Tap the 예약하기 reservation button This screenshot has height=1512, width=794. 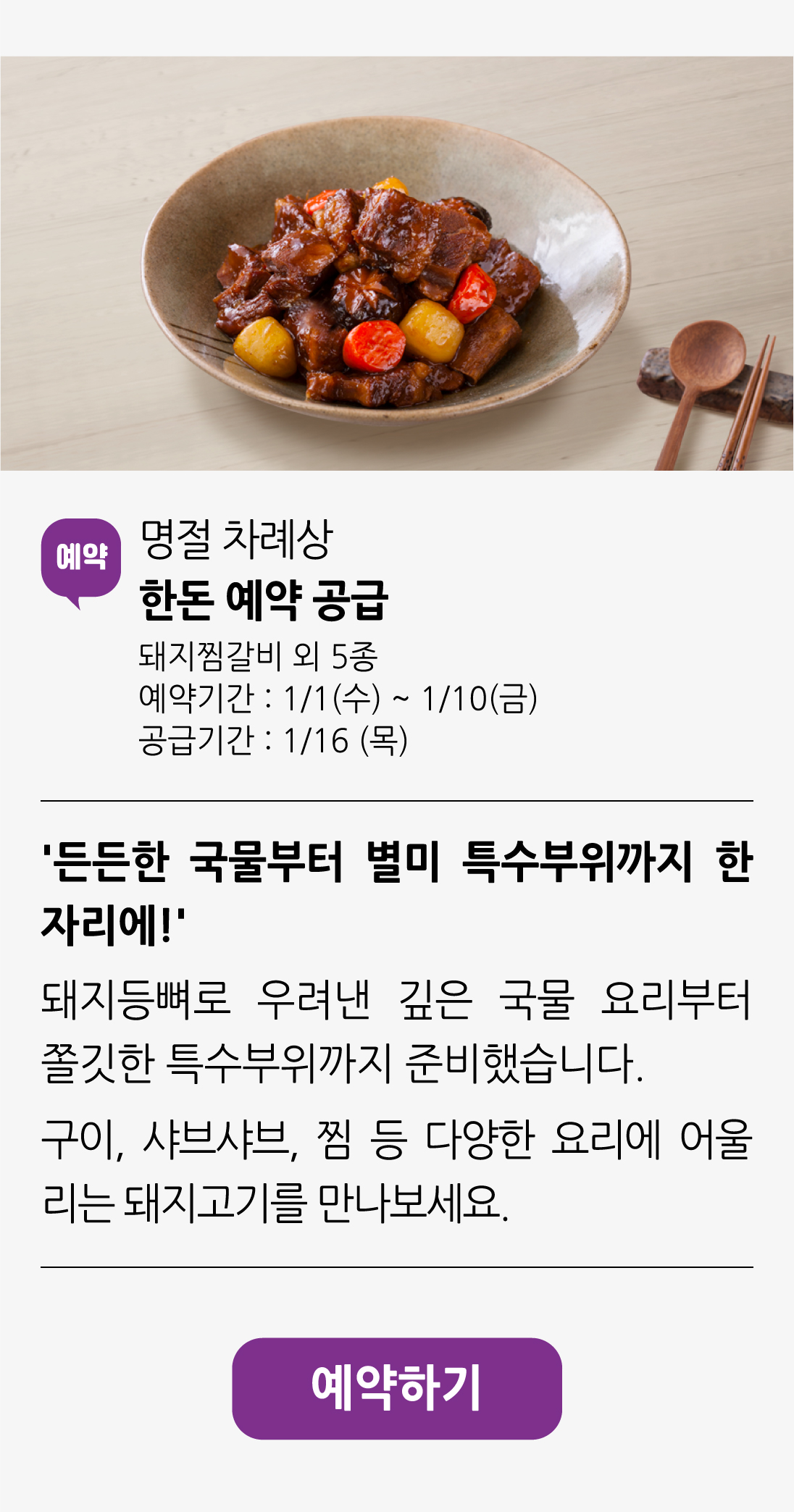click(396, 1387)
